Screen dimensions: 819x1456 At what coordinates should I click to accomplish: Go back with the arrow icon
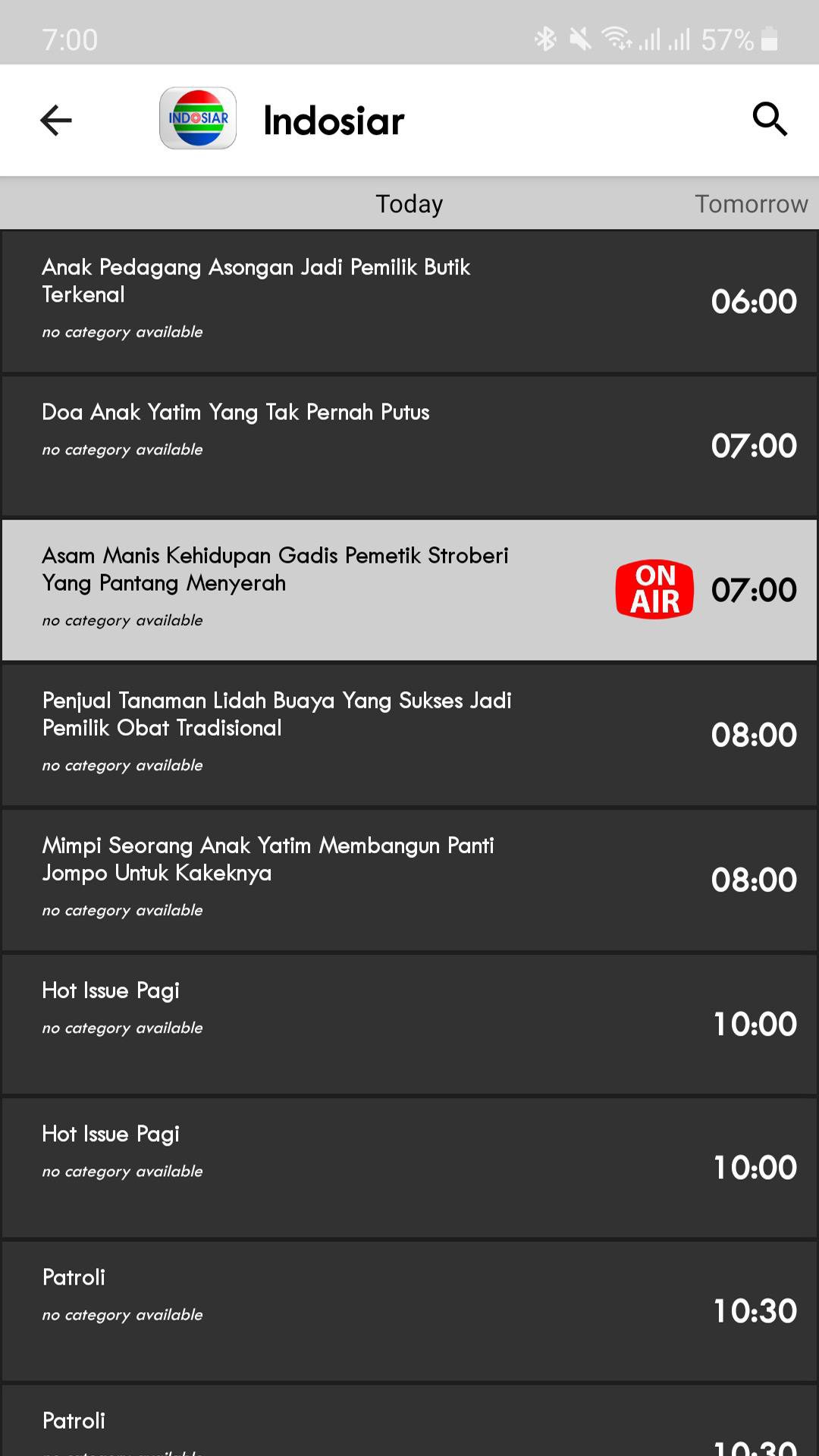(56, 121)
